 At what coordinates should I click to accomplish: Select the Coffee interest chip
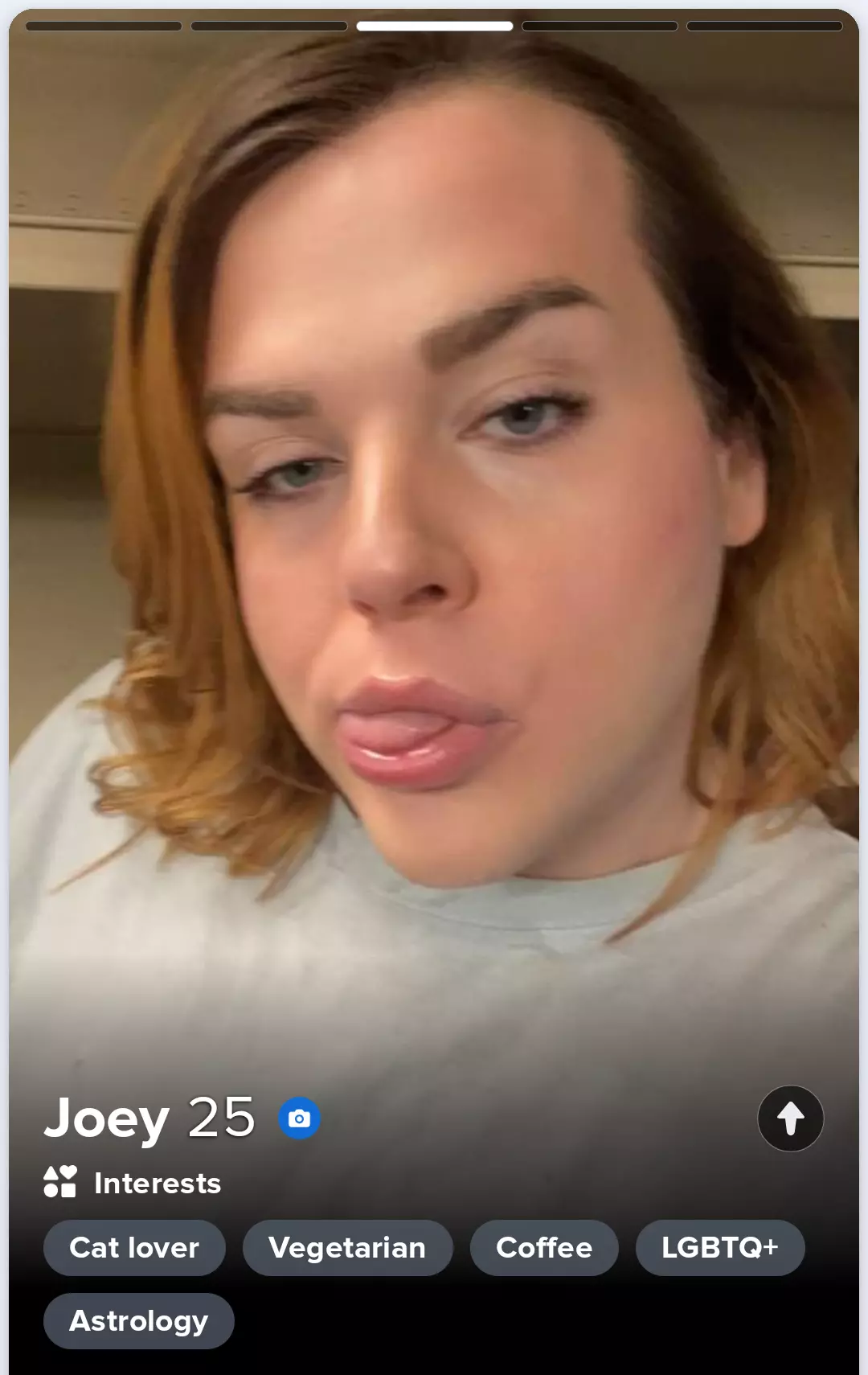point(544,1248)
